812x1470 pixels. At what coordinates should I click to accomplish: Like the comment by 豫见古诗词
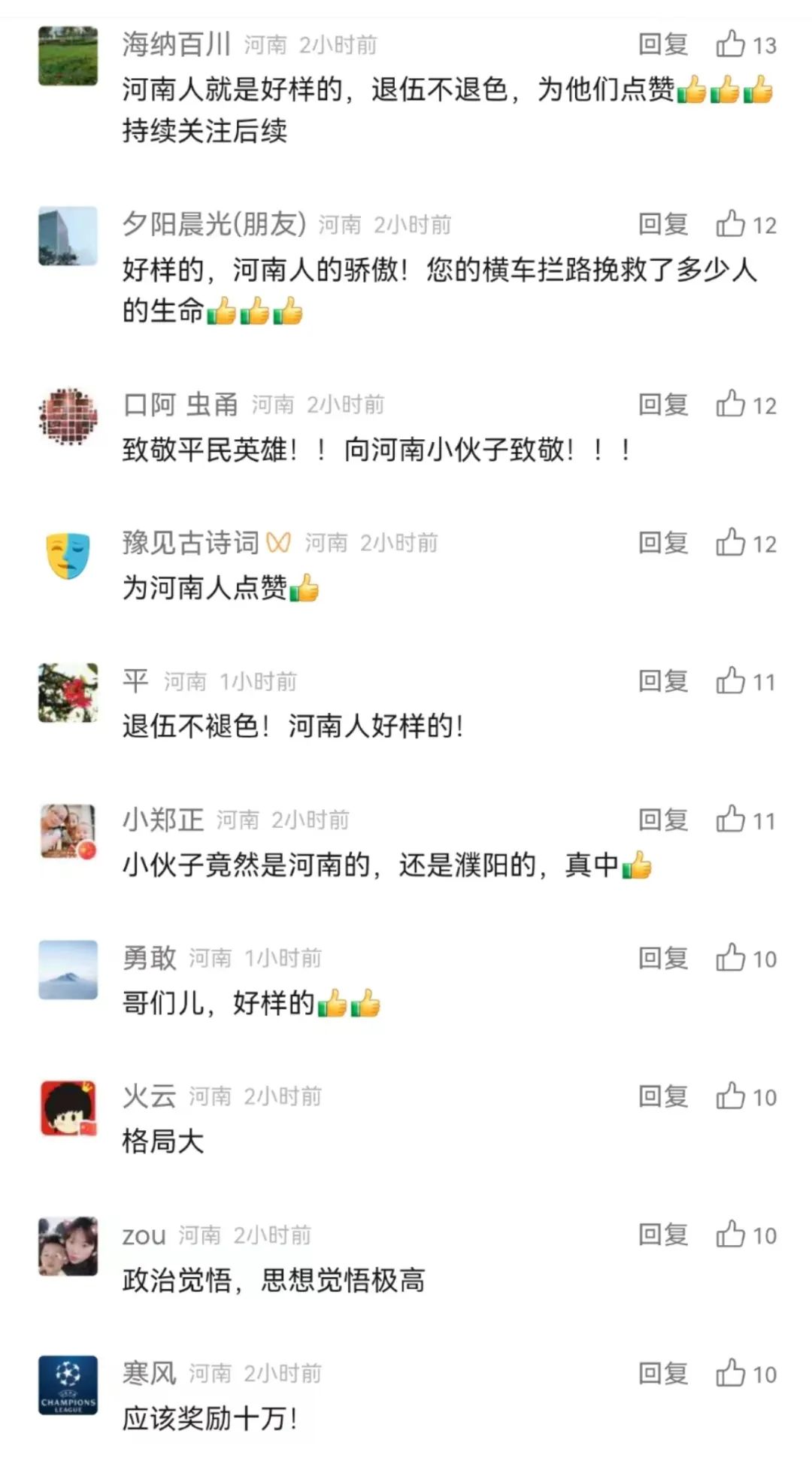746,544
